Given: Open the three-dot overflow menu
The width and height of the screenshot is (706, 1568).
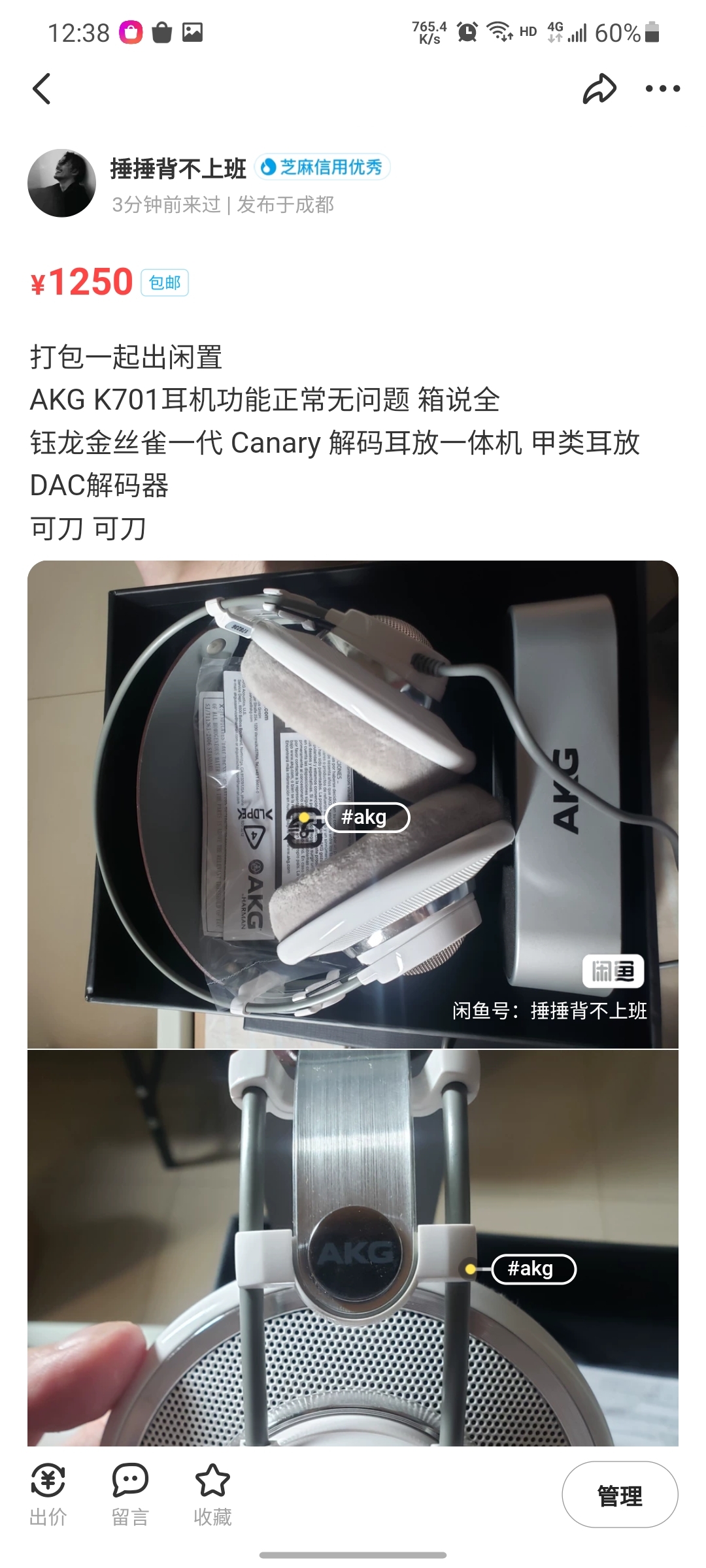Looking at the screenshot, I should 662,89.
